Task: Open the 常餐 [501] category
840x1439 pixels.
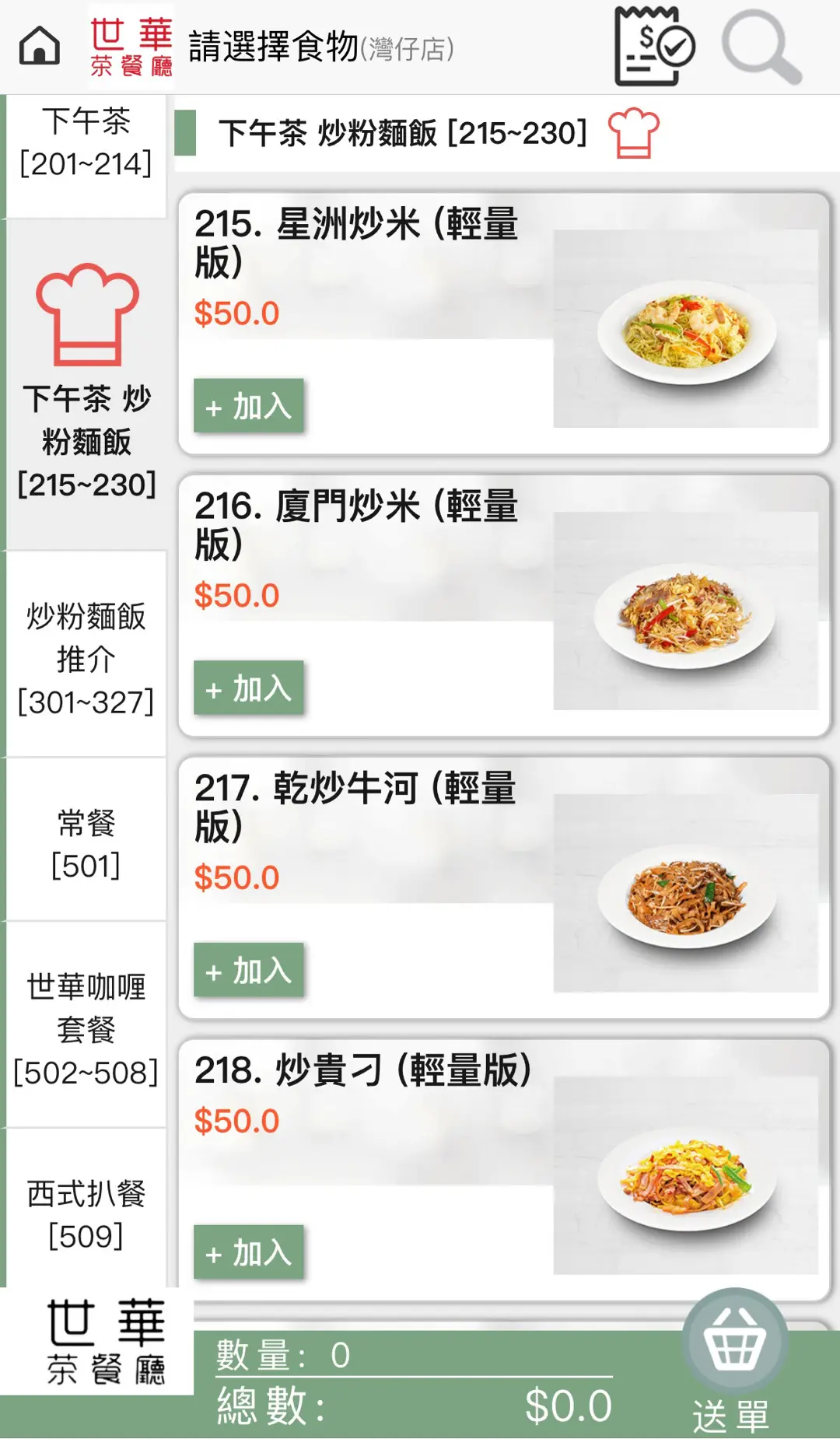Action: [x=86, y=843]
